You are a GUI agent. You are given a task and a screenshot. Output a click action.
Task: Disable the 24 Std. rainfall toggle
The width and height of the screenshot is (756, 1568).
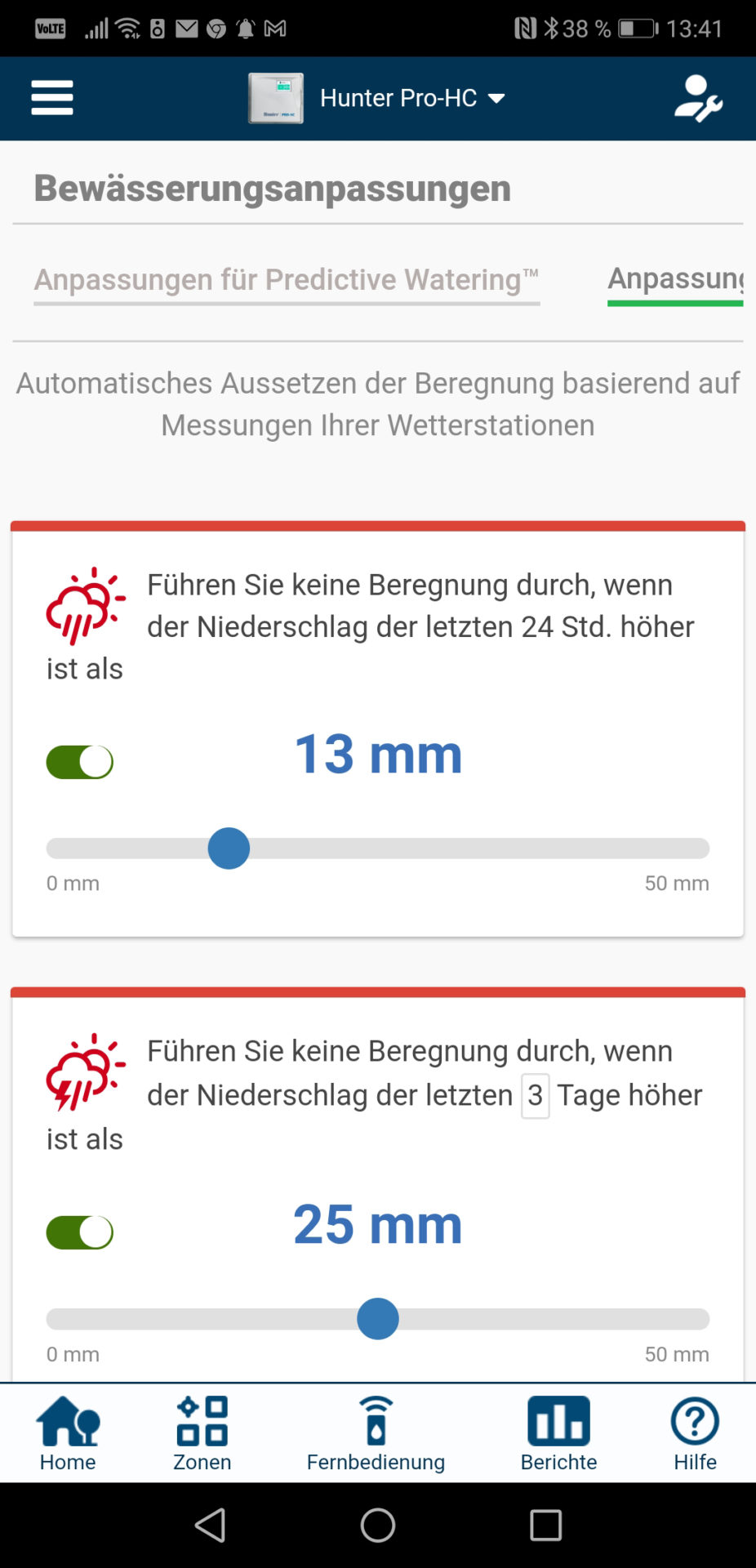80,762
